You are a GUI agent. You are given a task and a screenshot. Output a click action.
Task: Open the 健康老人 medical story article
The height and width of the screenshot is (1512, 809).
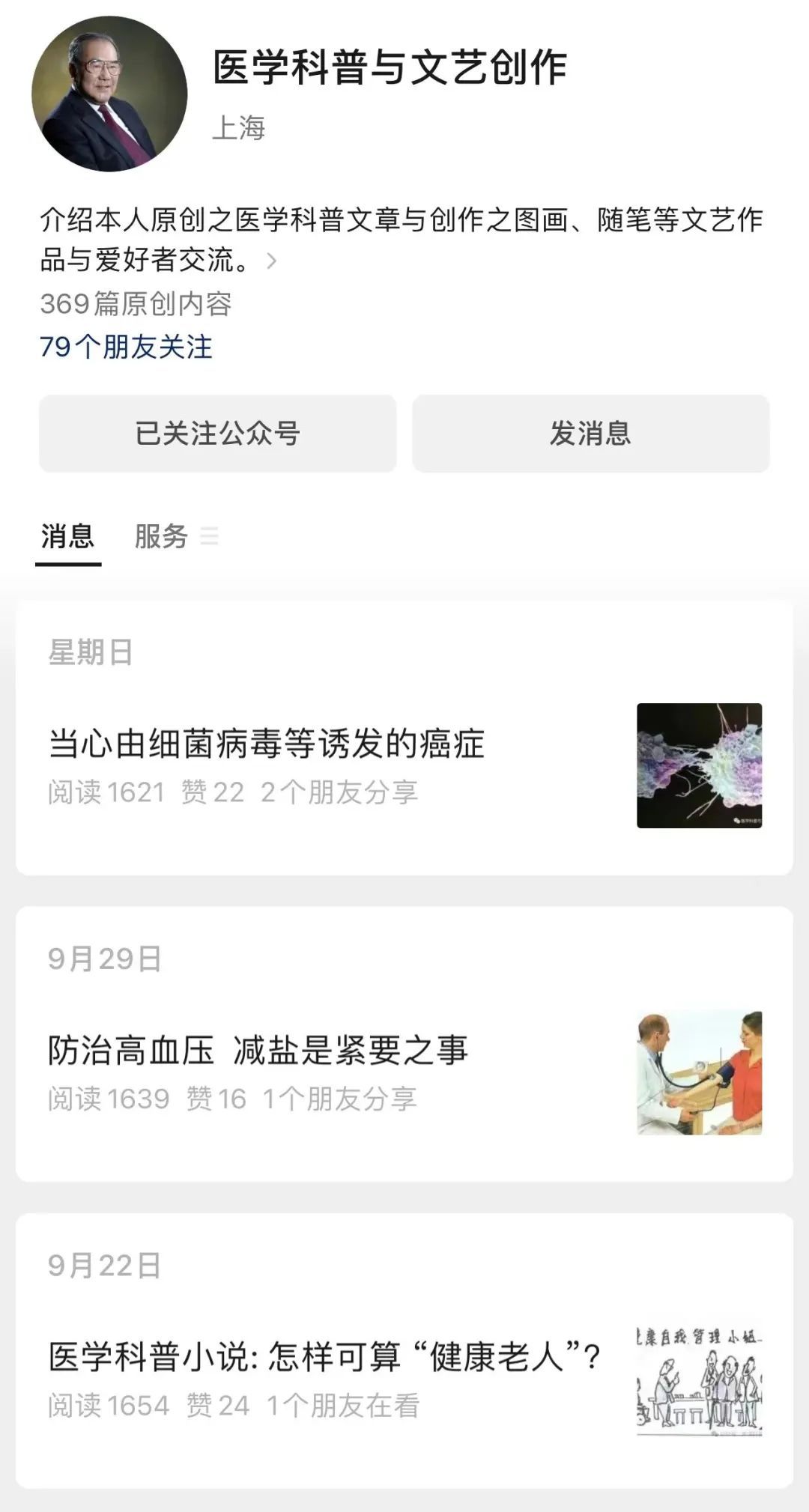click(x=324, y=1356)
